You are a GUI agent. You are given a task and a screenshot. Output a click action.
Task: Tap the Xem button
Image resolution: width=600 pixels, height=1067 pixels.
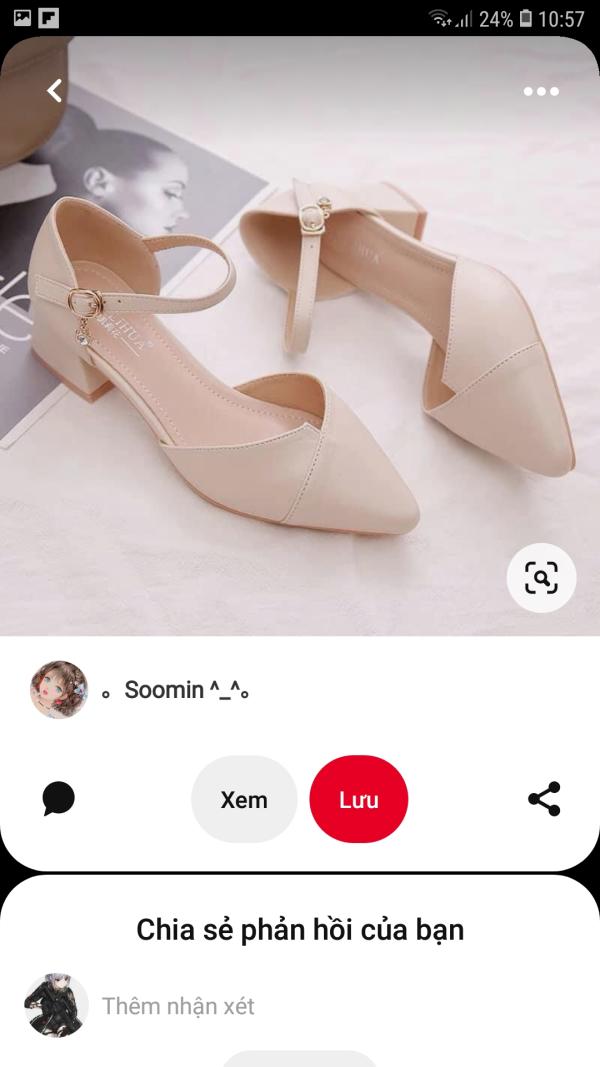pyautogui.click(x=244, y=799)
